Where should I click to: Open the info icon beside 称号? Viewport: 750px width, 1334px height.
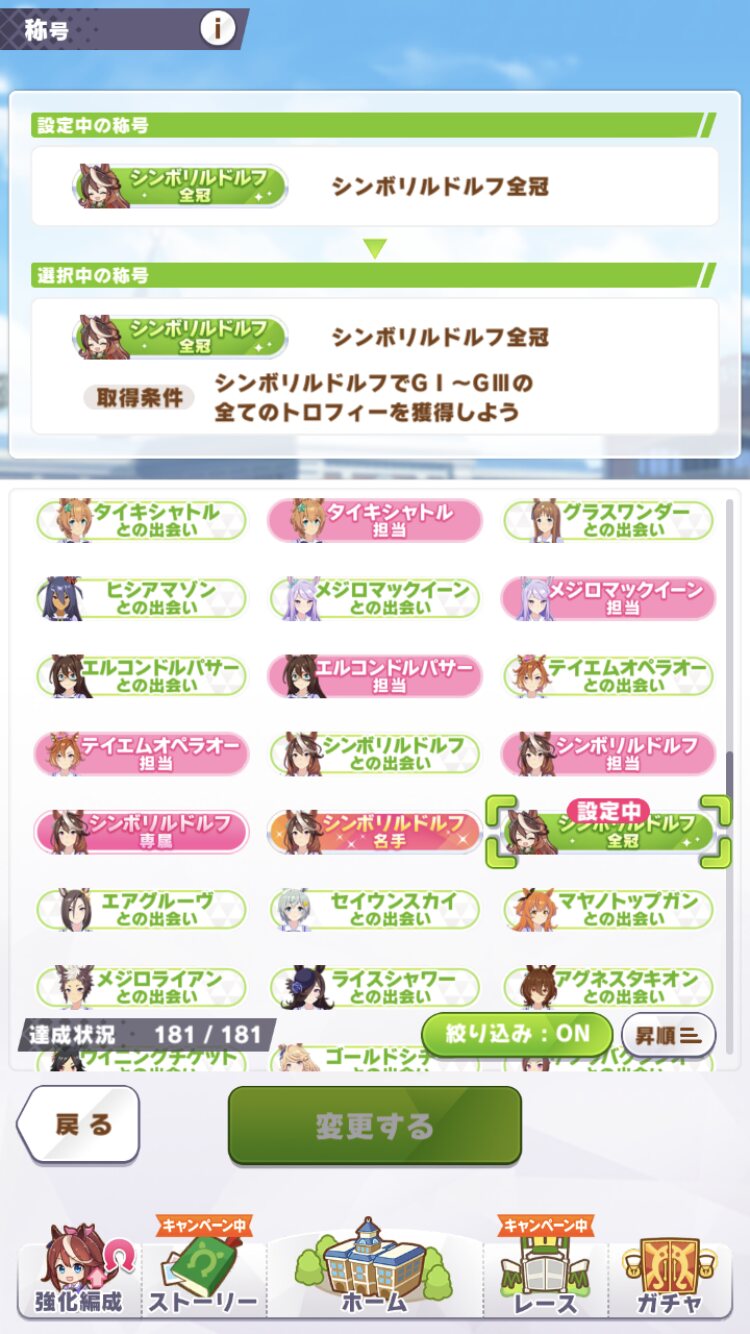217,29
